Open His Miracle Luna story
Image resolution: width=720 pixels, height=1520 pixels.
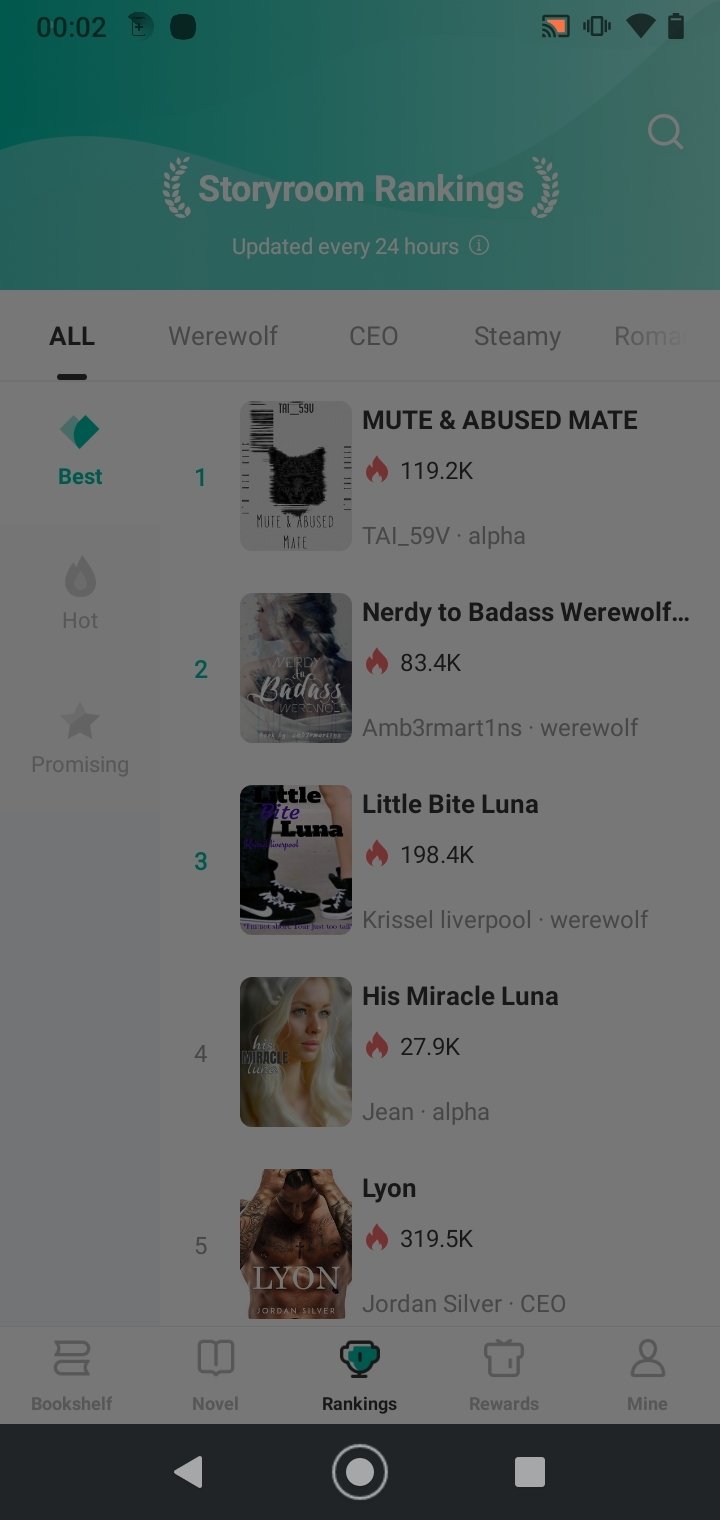[x=460, y=996]
